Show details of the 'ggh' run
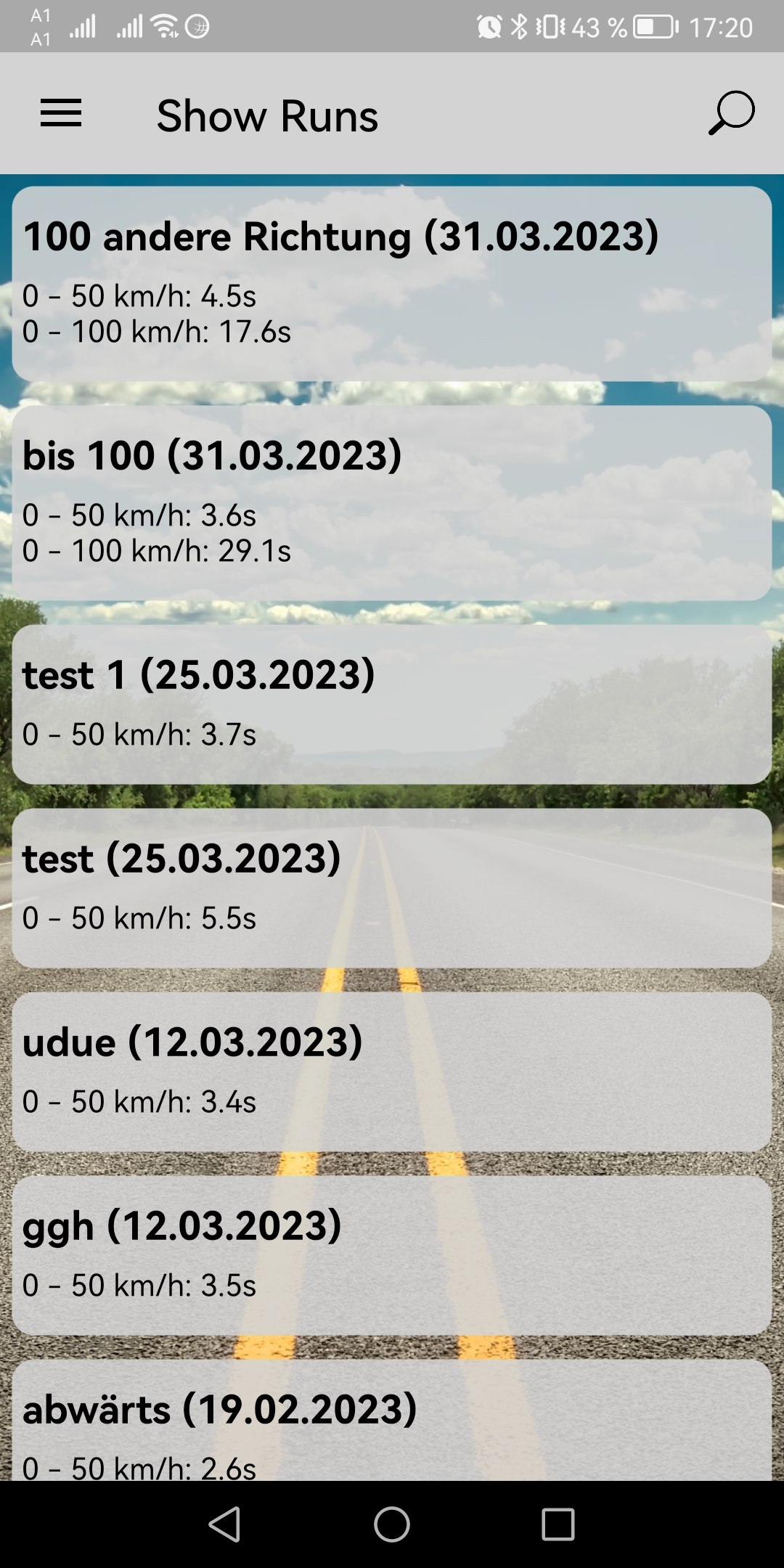 (392, 1255)
